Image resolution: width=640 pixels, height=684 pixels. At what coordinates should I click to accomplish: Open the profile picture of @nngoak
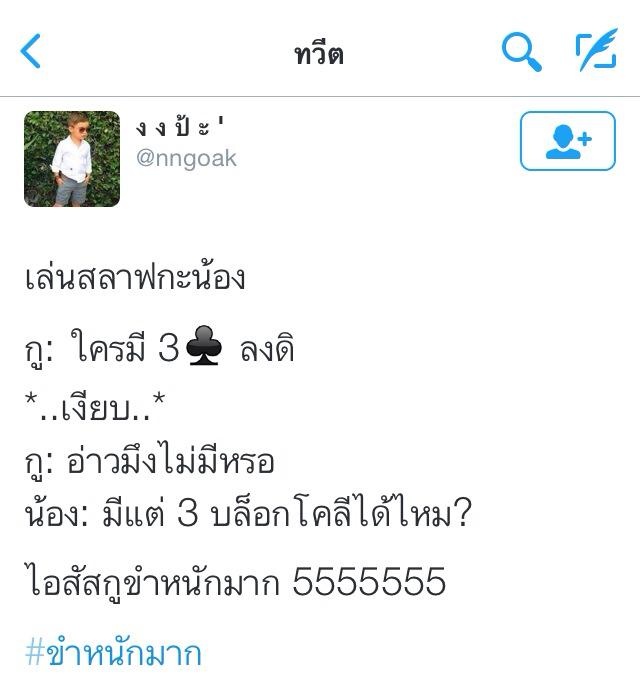[x=72, y=159]
